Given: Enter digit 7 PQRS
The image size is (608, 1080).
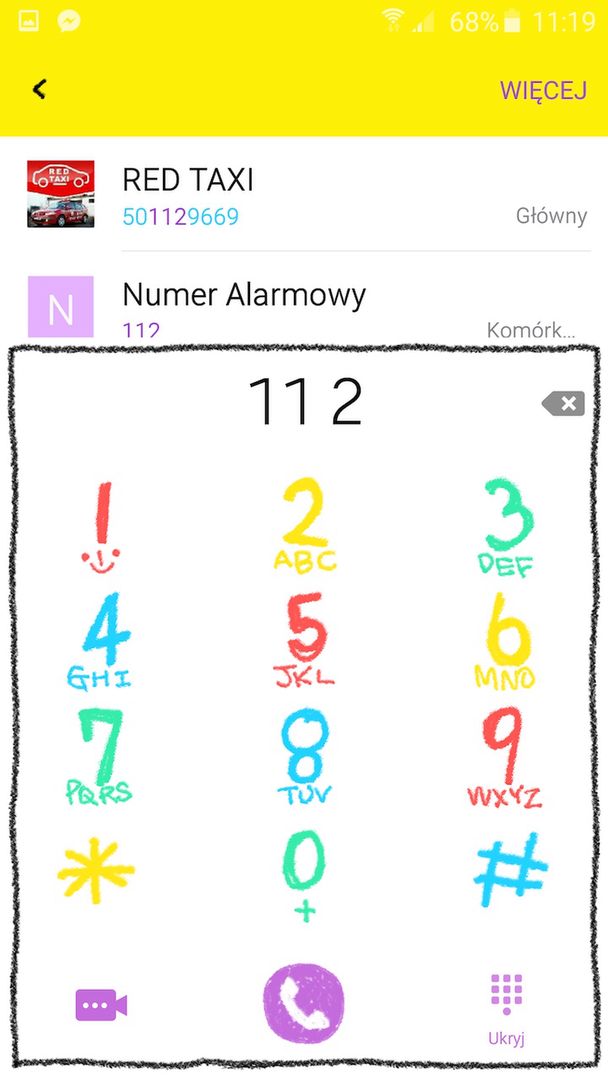Looking at the screenshot, I should click(x=99, y=757).
